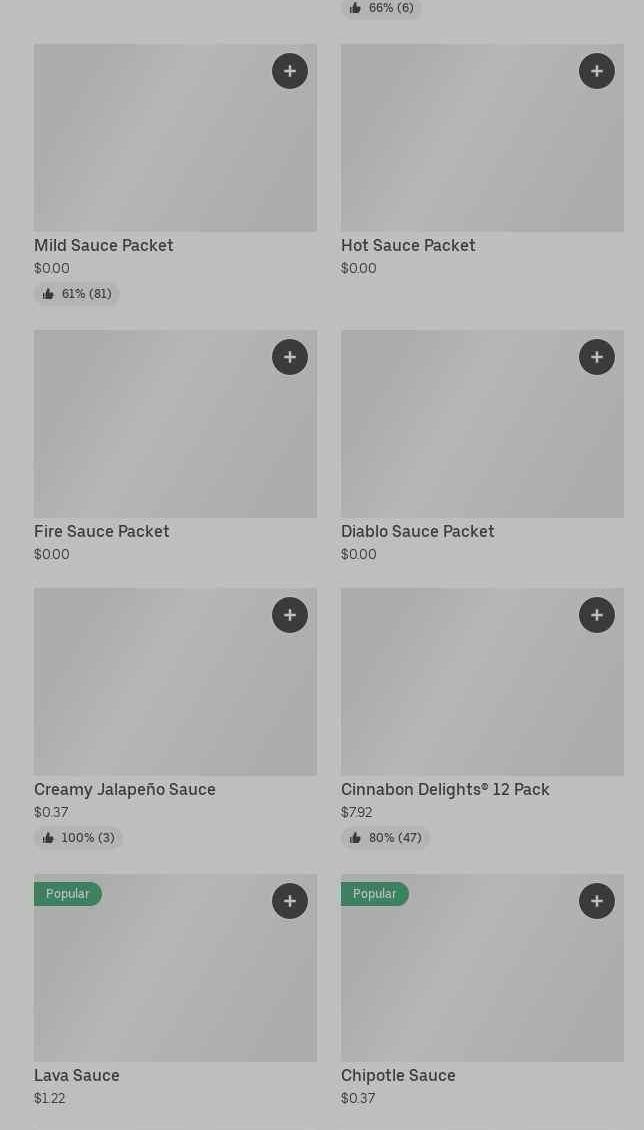Add Diablo Sauce Packet with plus icon
This screenshot has width=644, height=1130.
[596, 357]
